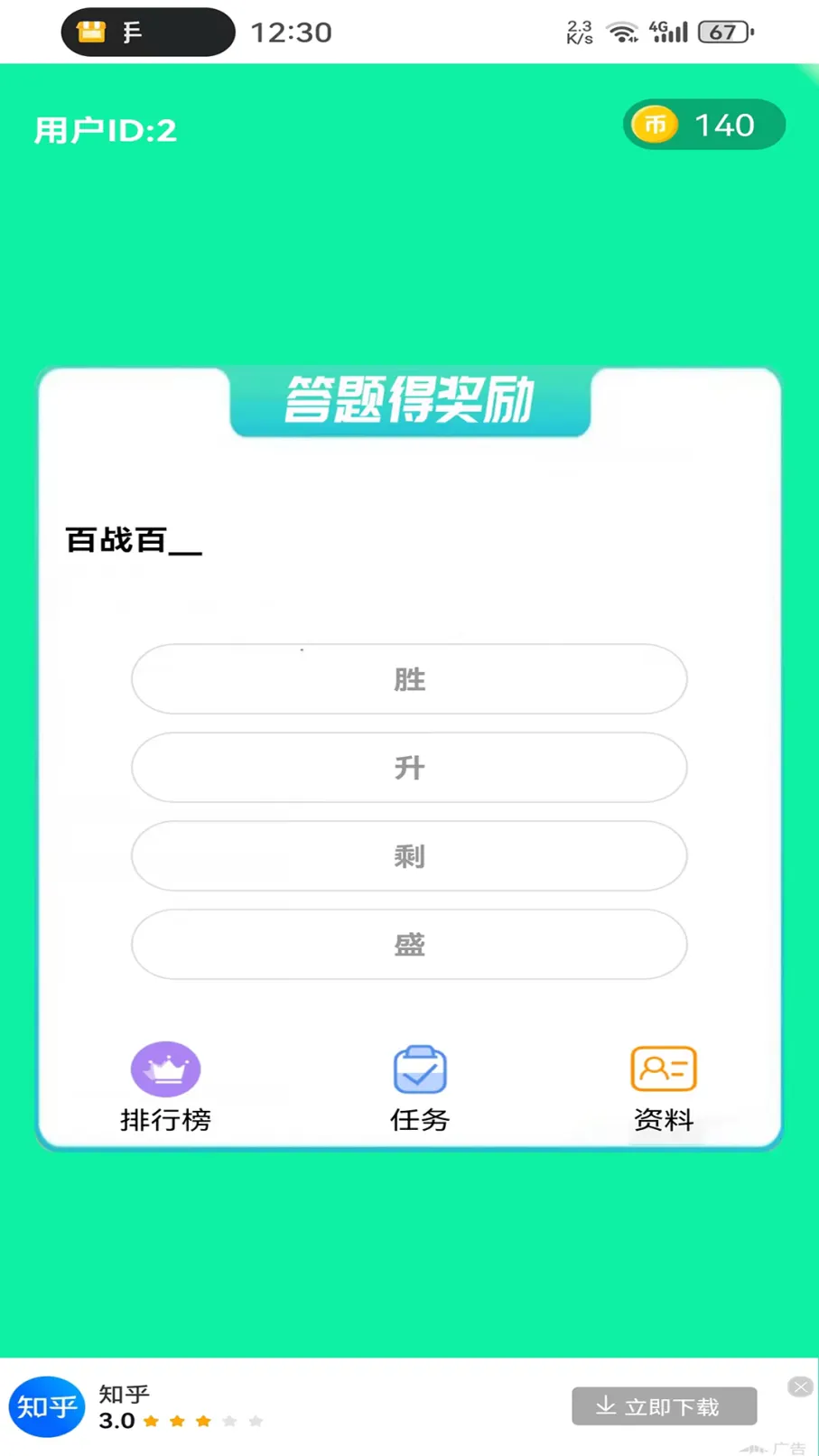Click the 答题得奖励 title banner

(x=409, y=404)
